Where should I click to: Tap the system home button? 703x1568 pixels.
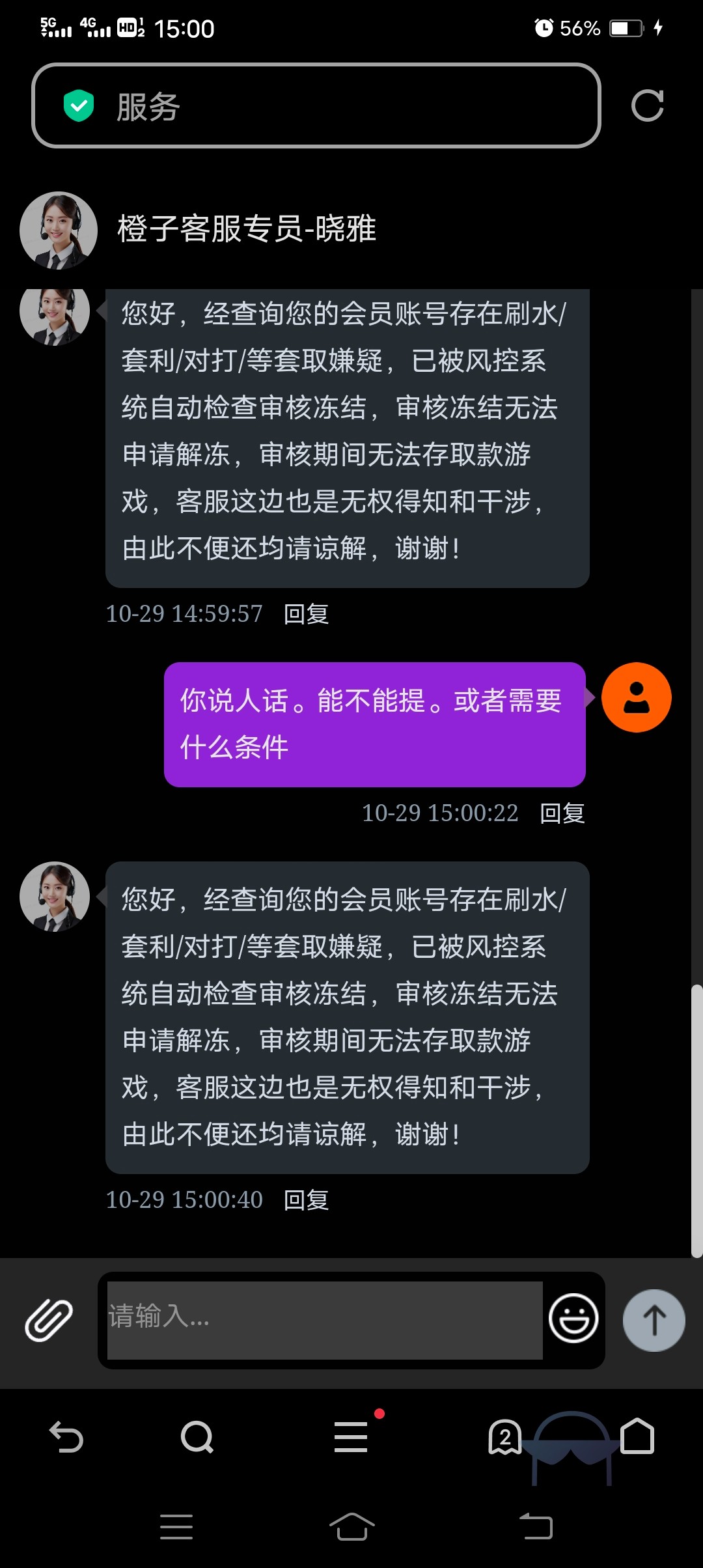[351, 1526]
